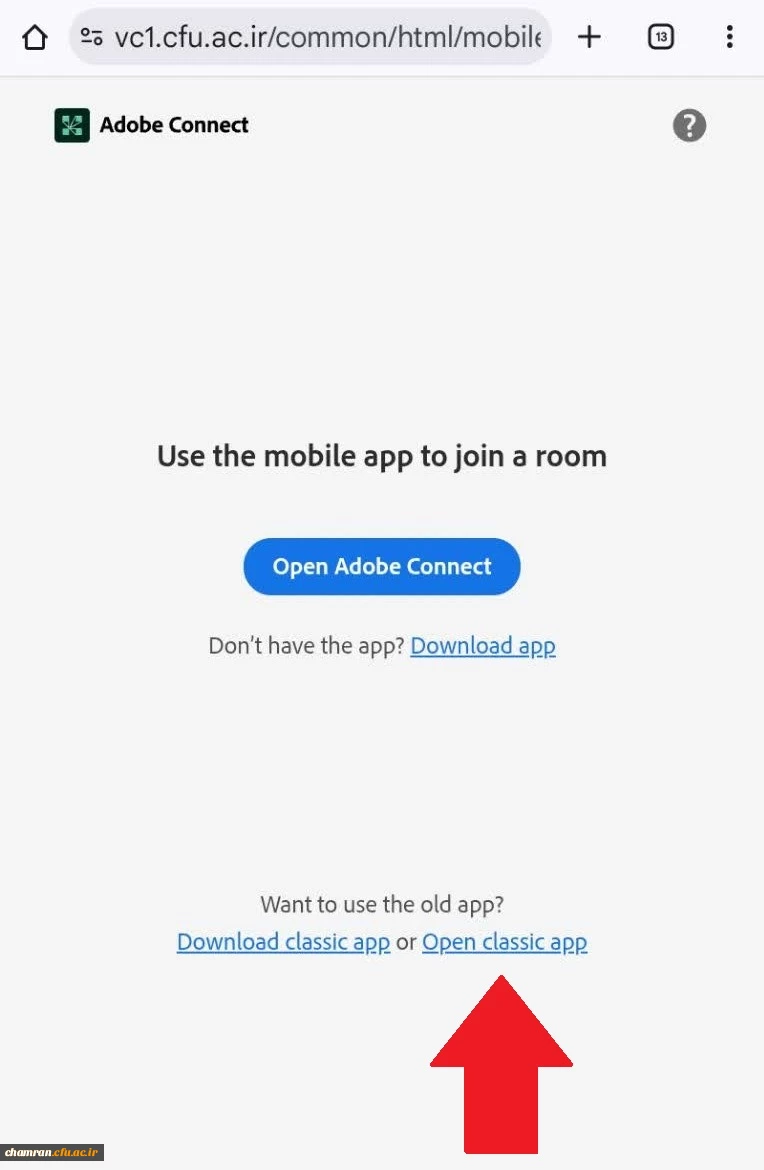The image size is (764, 1170).
Task: Go to the browser home page
Action: coord(35,38)
